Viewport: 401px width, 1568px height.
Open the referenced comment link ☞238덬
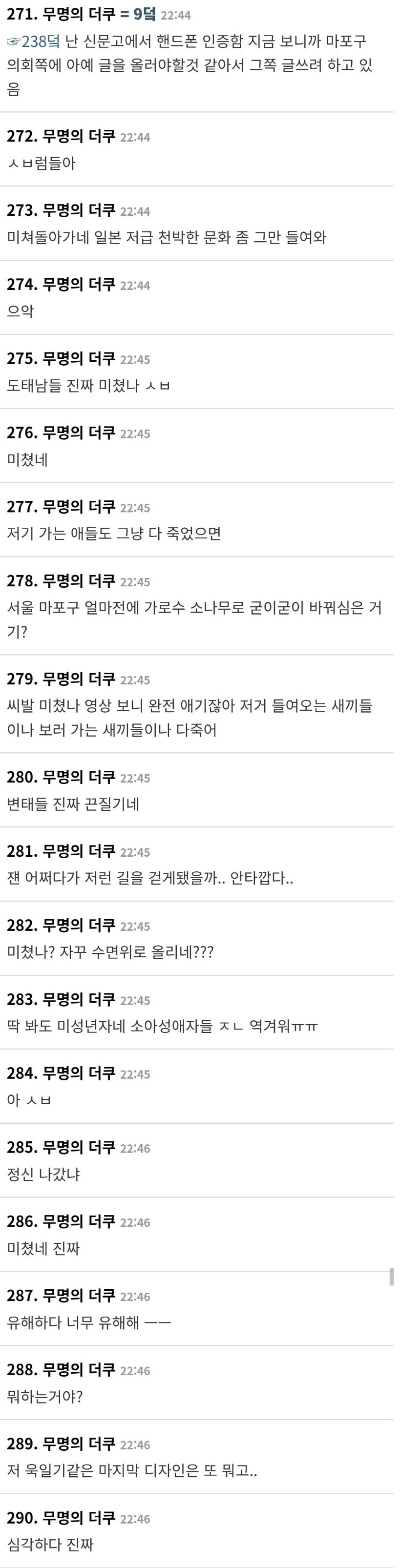click(34, 41)
